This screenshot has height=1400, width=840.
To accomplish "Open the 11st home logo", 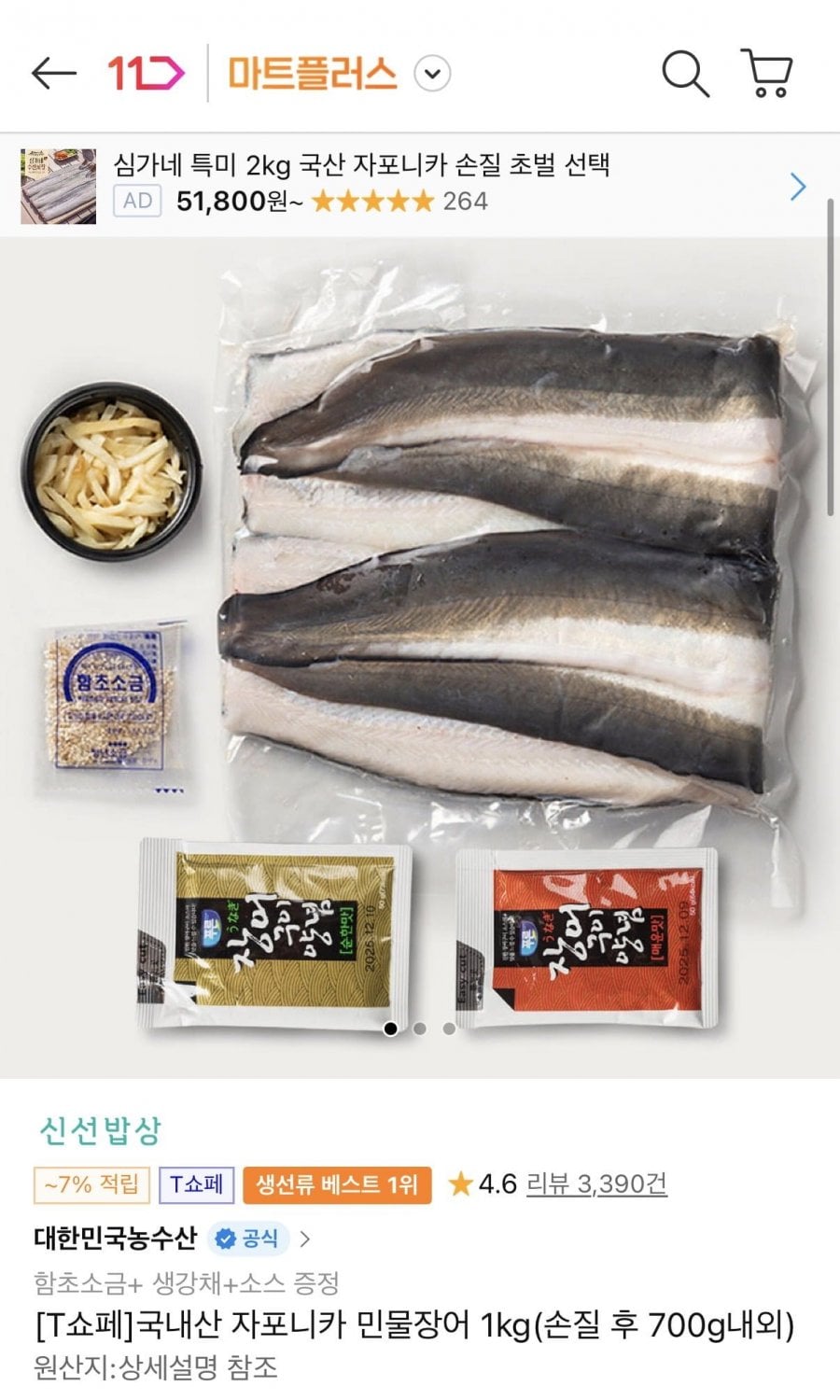I will click(x=146, y=73).
